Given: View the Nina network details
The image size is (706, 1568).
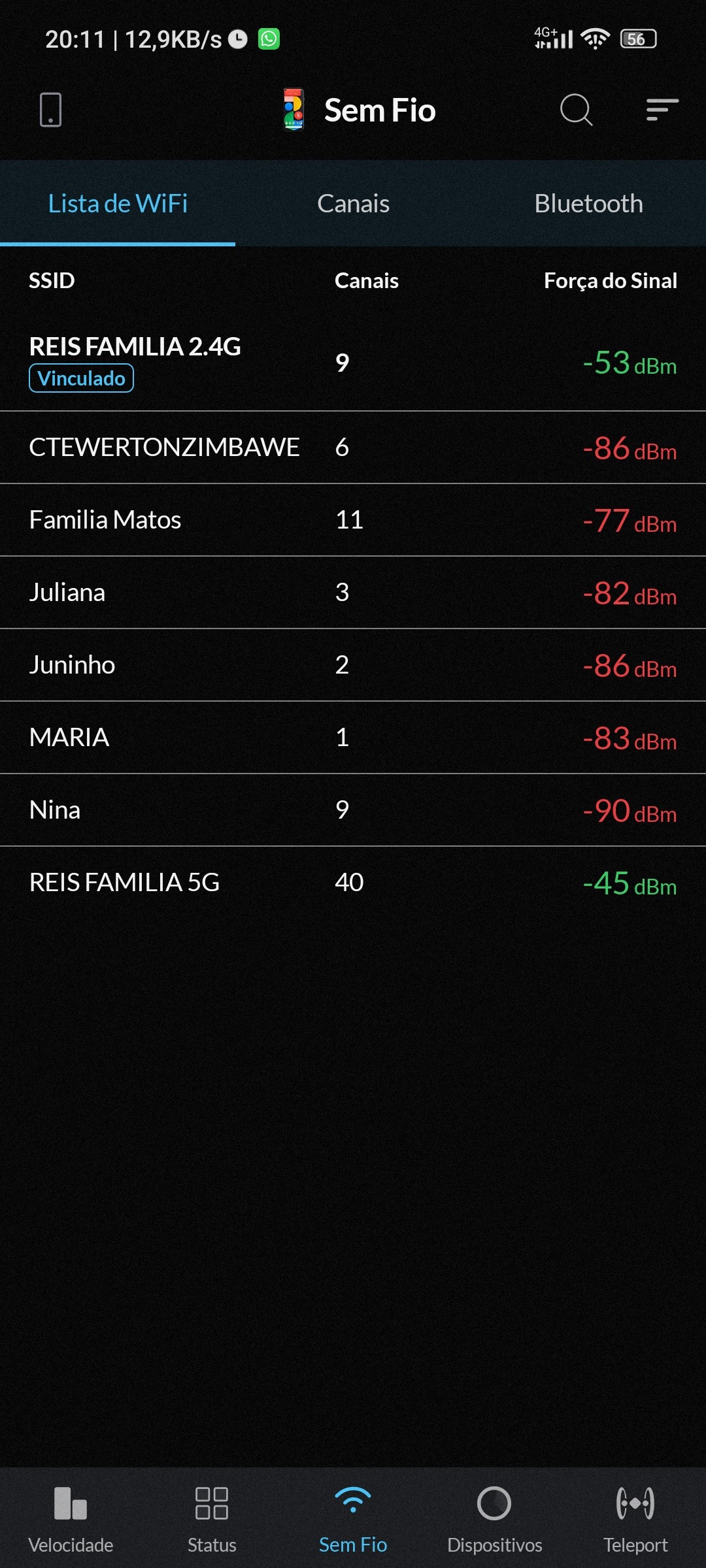Looking at the screenshot, I should [353, 810].
